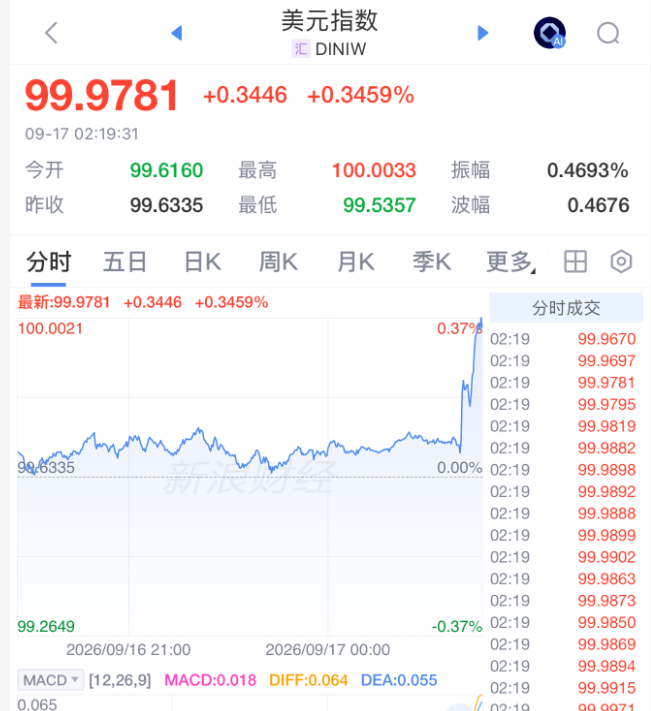
Task: Open the MACD indicator dropdown
Action: point(50,680)
